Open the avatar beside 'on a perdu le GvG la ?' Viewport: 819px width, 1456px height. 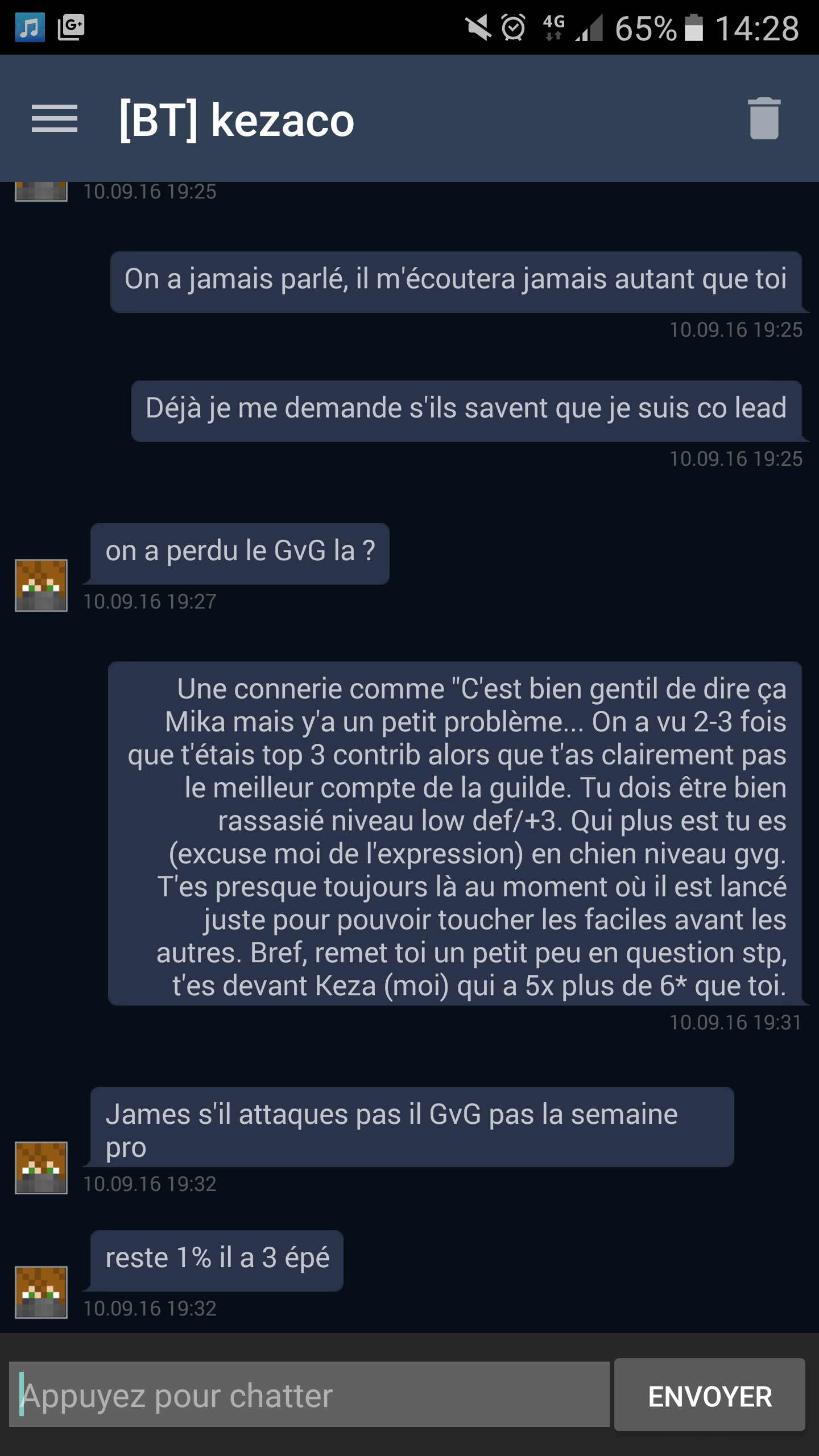point(41,585)
